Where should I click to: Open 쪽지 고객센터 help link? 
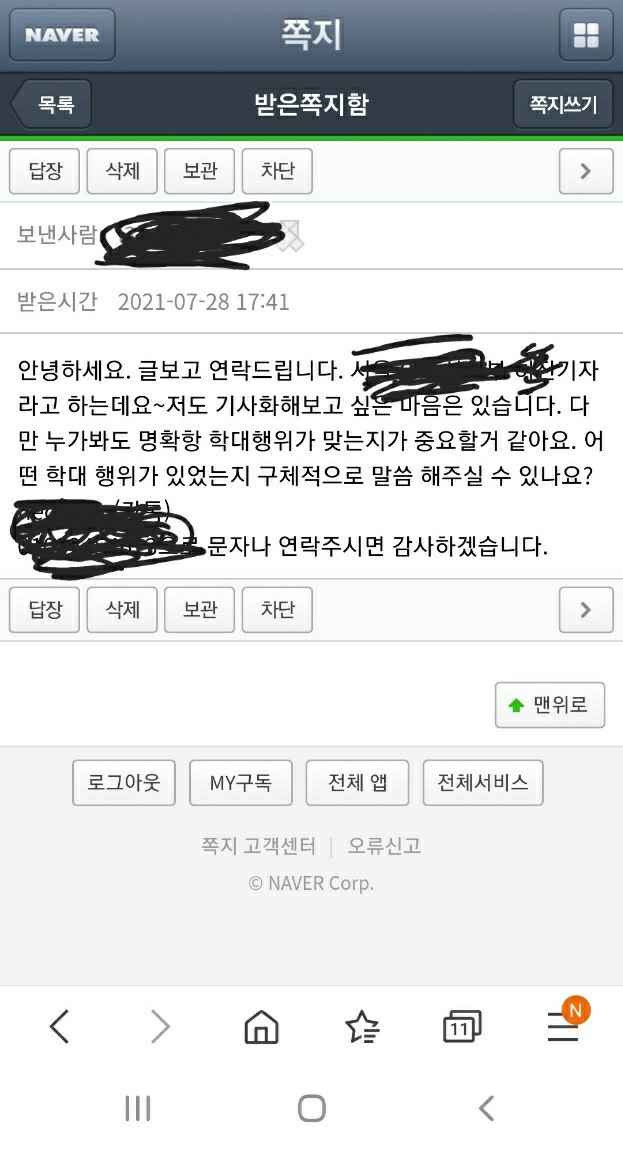coord(259,846)
